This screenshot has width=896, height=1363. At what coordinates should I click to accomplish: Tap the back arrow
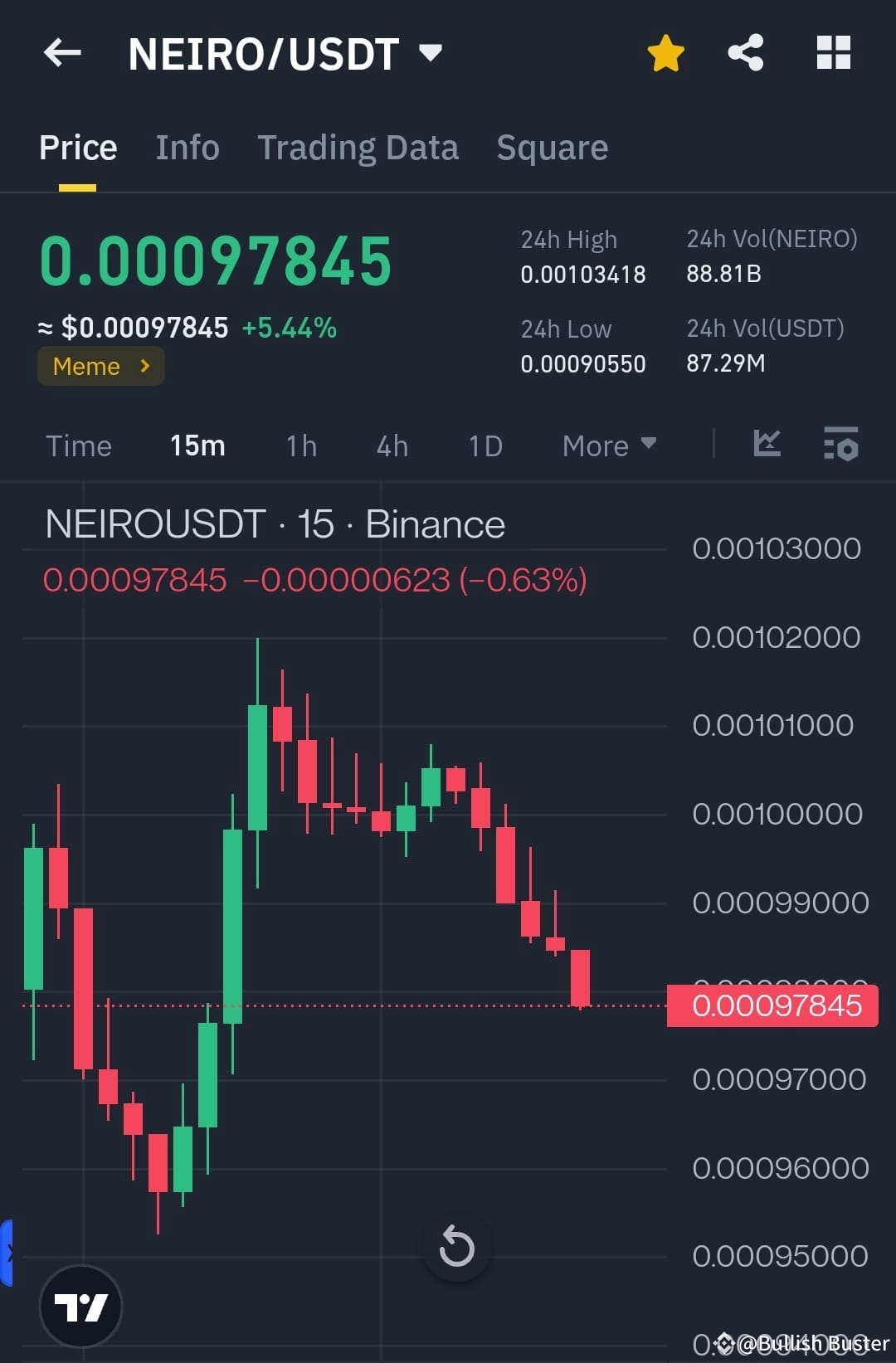point(62,52)
